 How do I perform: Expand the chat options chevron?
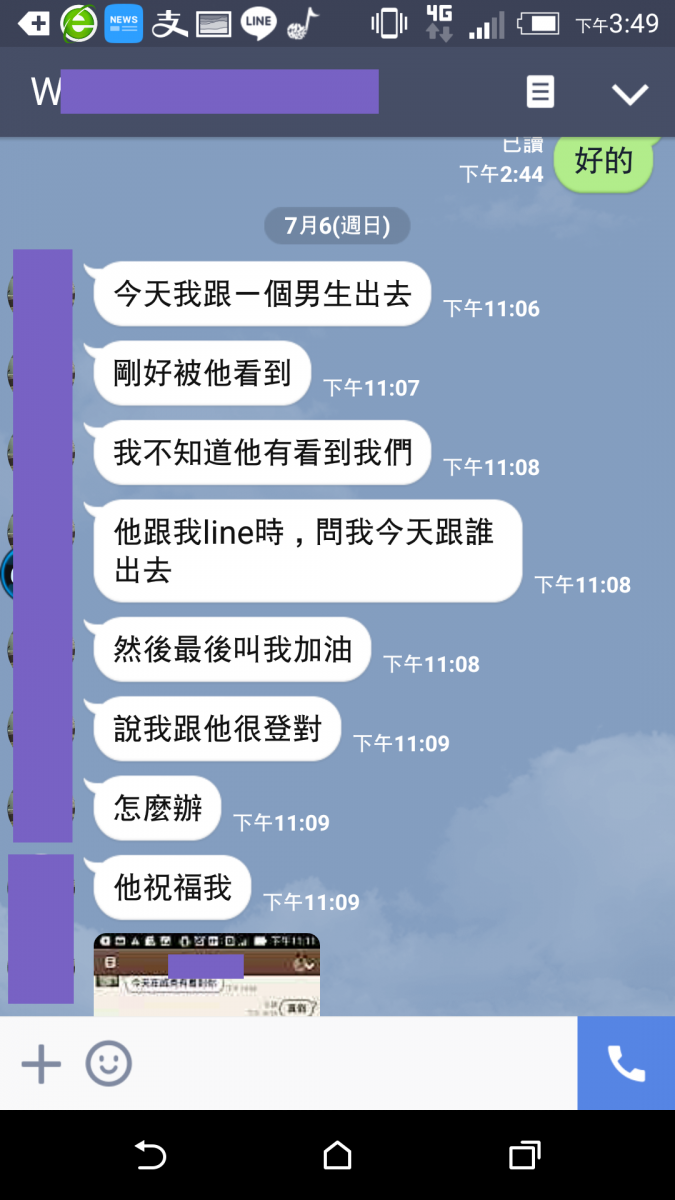630,94
